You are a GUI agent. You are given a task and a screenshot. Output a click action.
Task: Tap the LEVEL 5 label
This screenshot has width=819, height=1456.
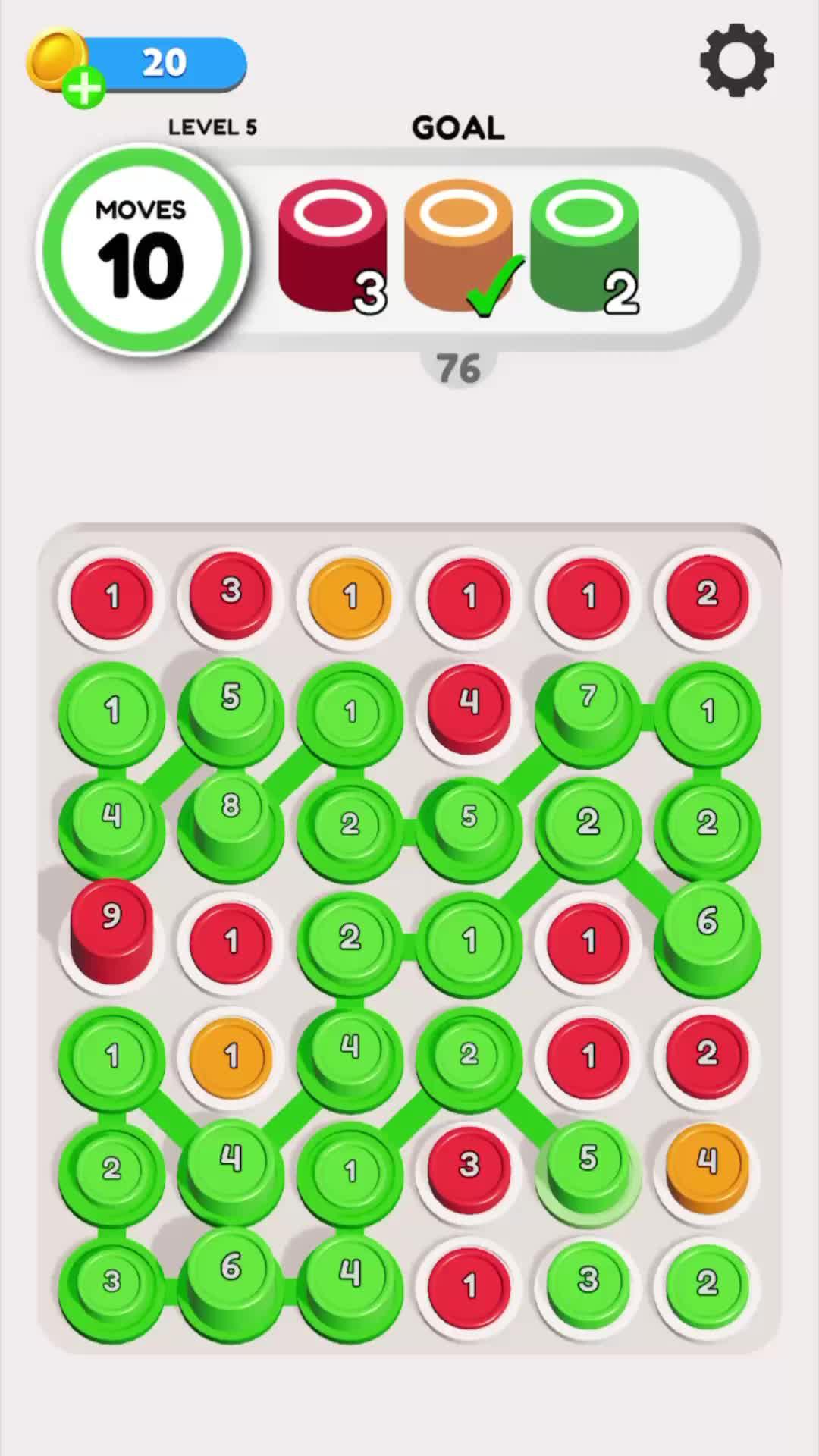click(x=212, y=127)
